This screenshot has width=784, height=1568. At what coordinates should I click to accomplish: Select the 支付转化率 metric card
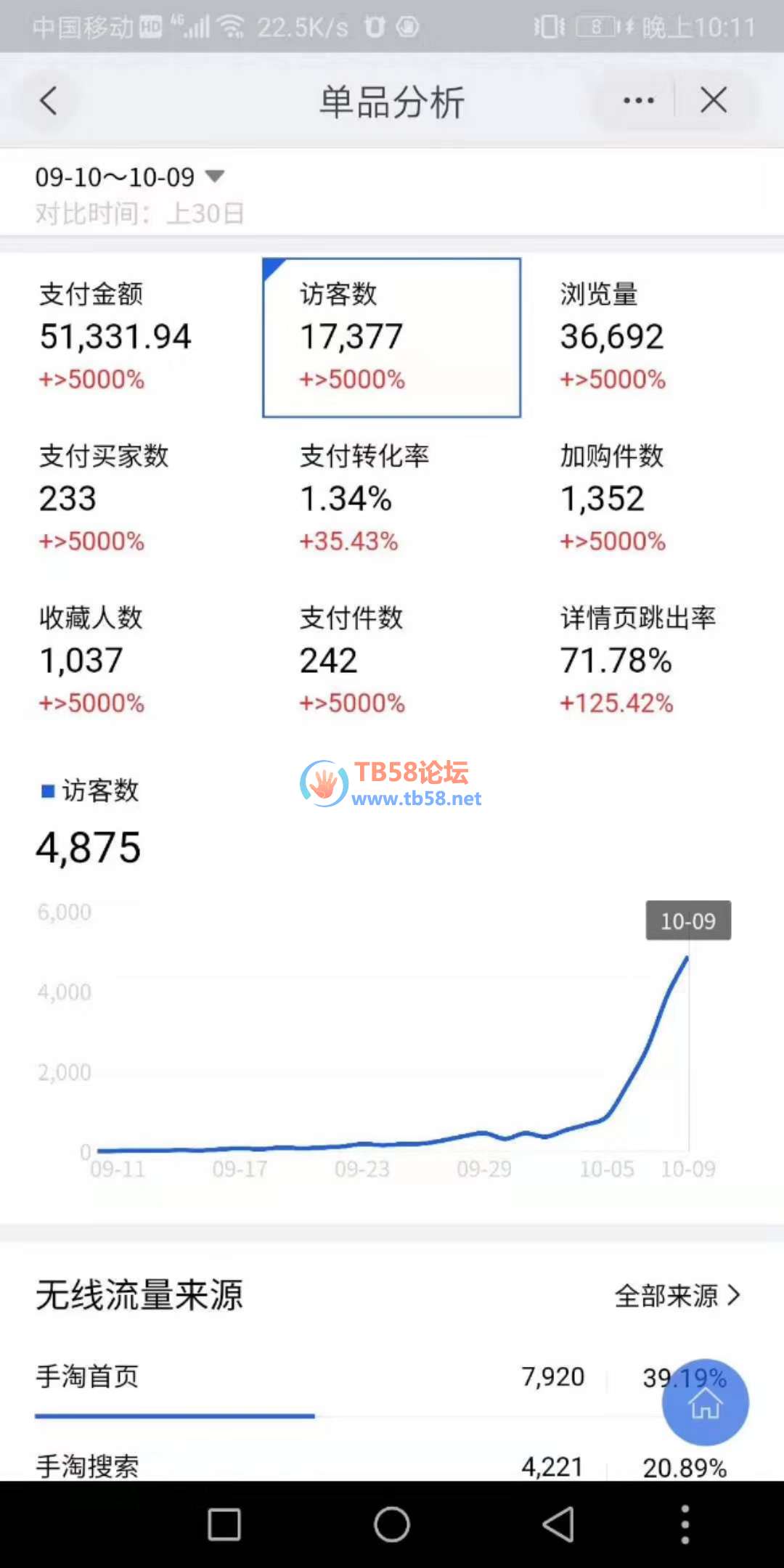coord(391,499)
